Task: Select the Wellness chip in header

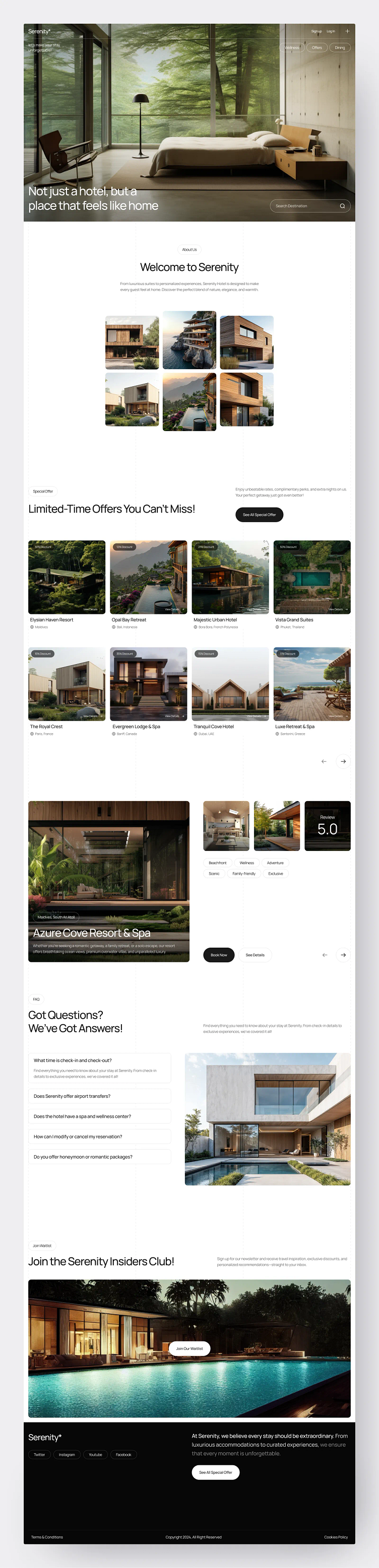Action: [292, 47]
